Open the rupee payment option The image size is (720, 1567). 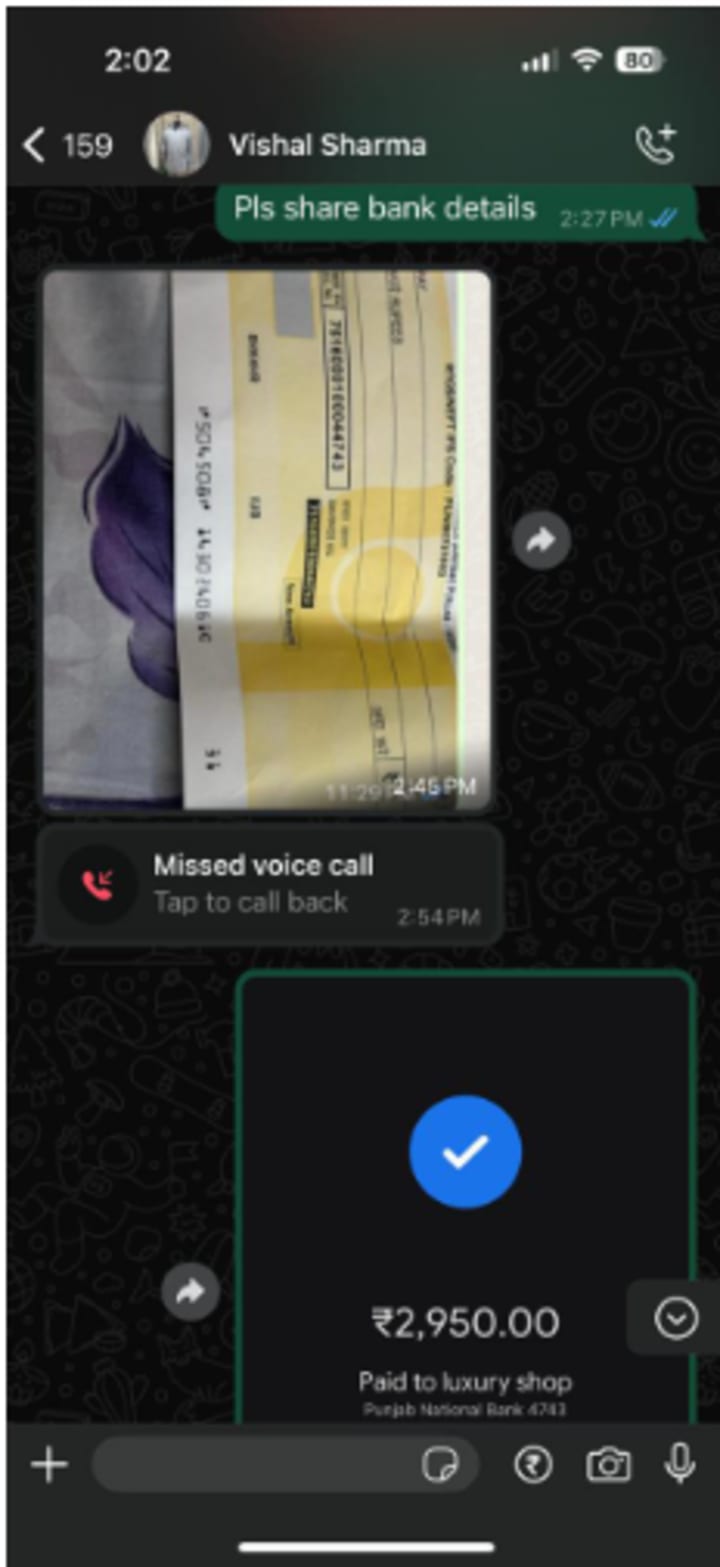533,1466
